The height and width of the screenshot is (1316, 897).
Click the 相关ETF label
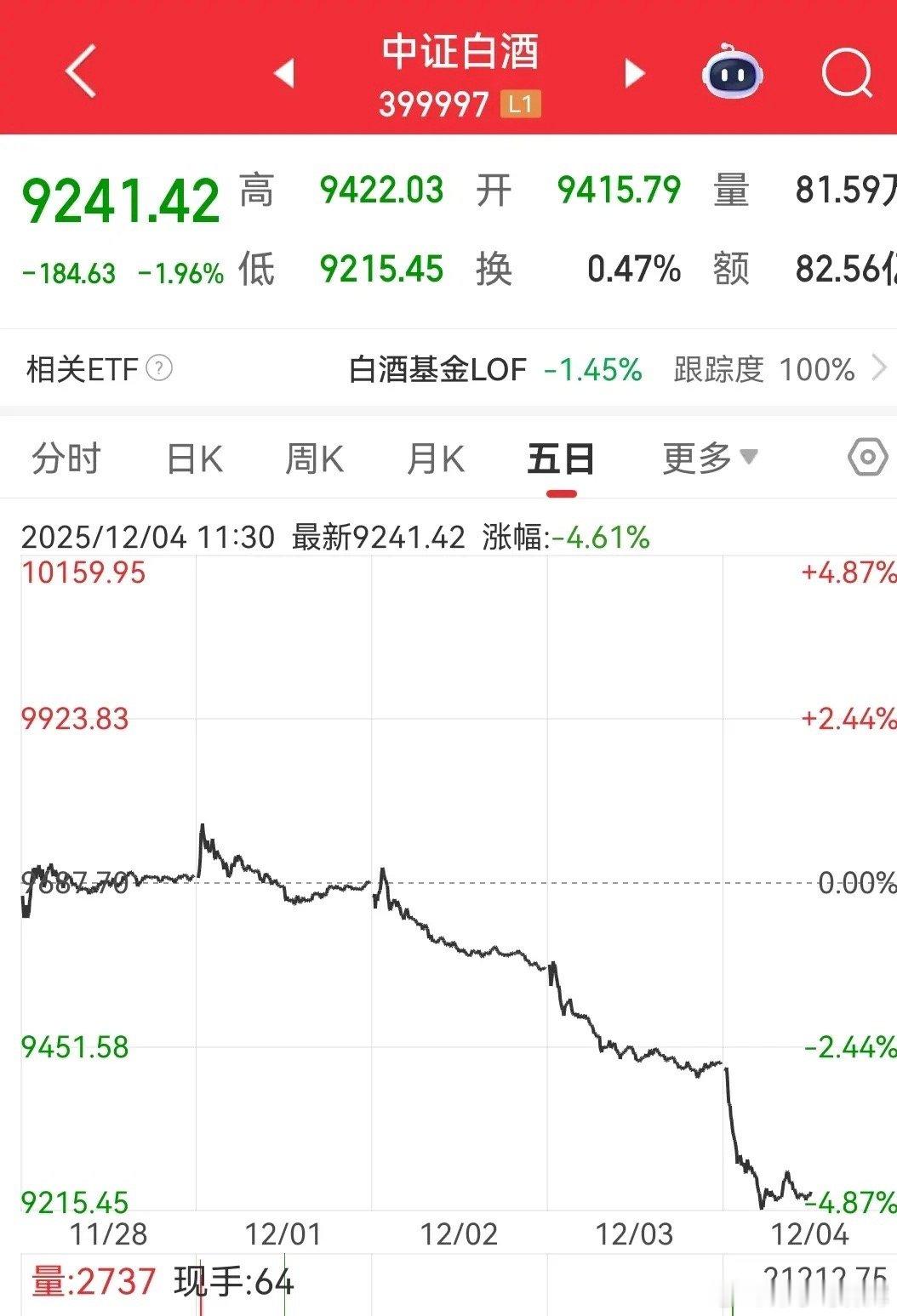pyautogui.click(x=82, y=369)
